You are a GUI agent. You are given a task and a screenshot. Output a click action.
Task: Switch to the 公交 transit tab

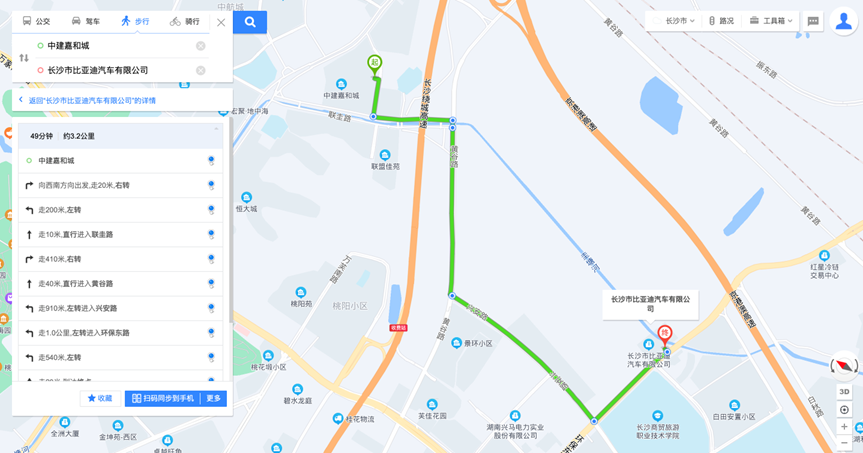pos(36,21)
